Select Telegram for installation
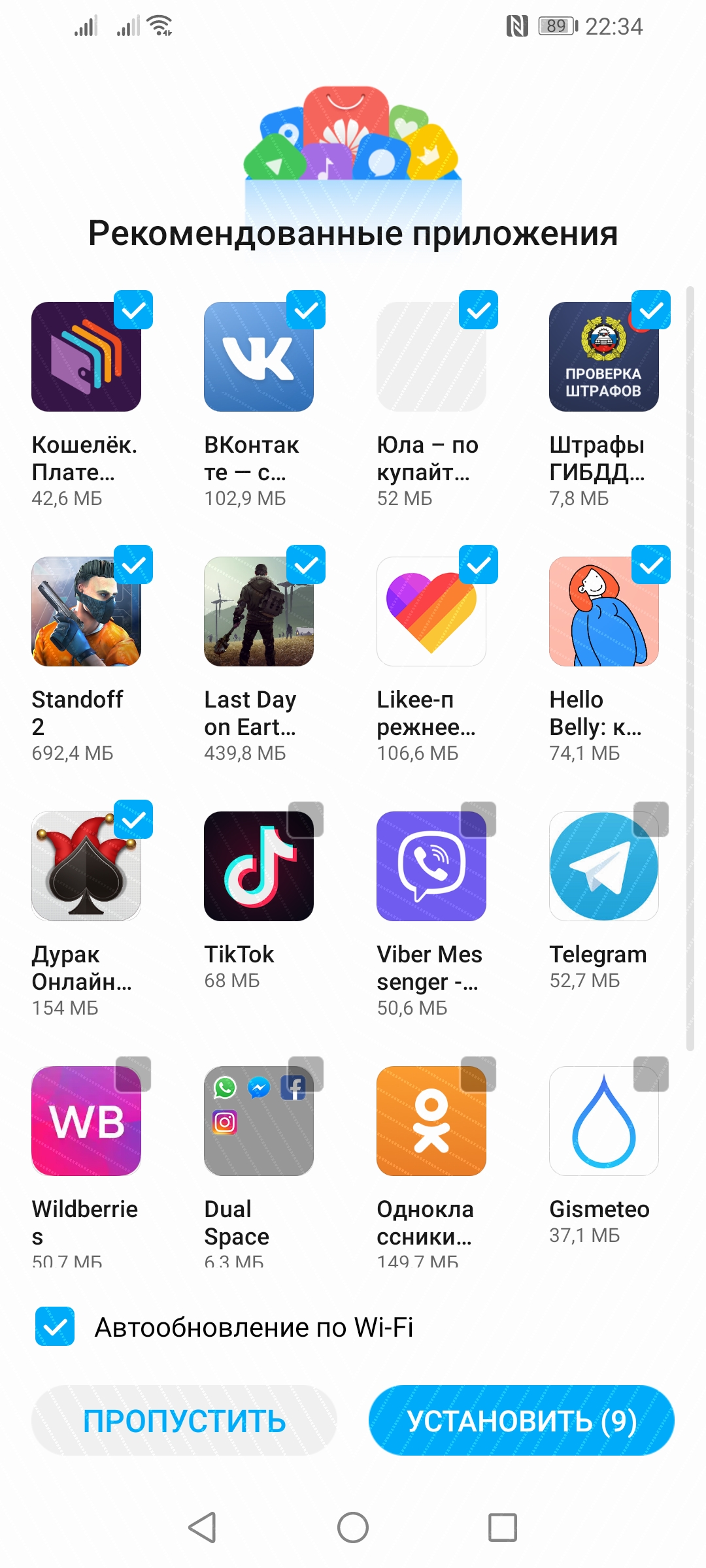The width and height of the screenshot is (706, 1568). 651,820
